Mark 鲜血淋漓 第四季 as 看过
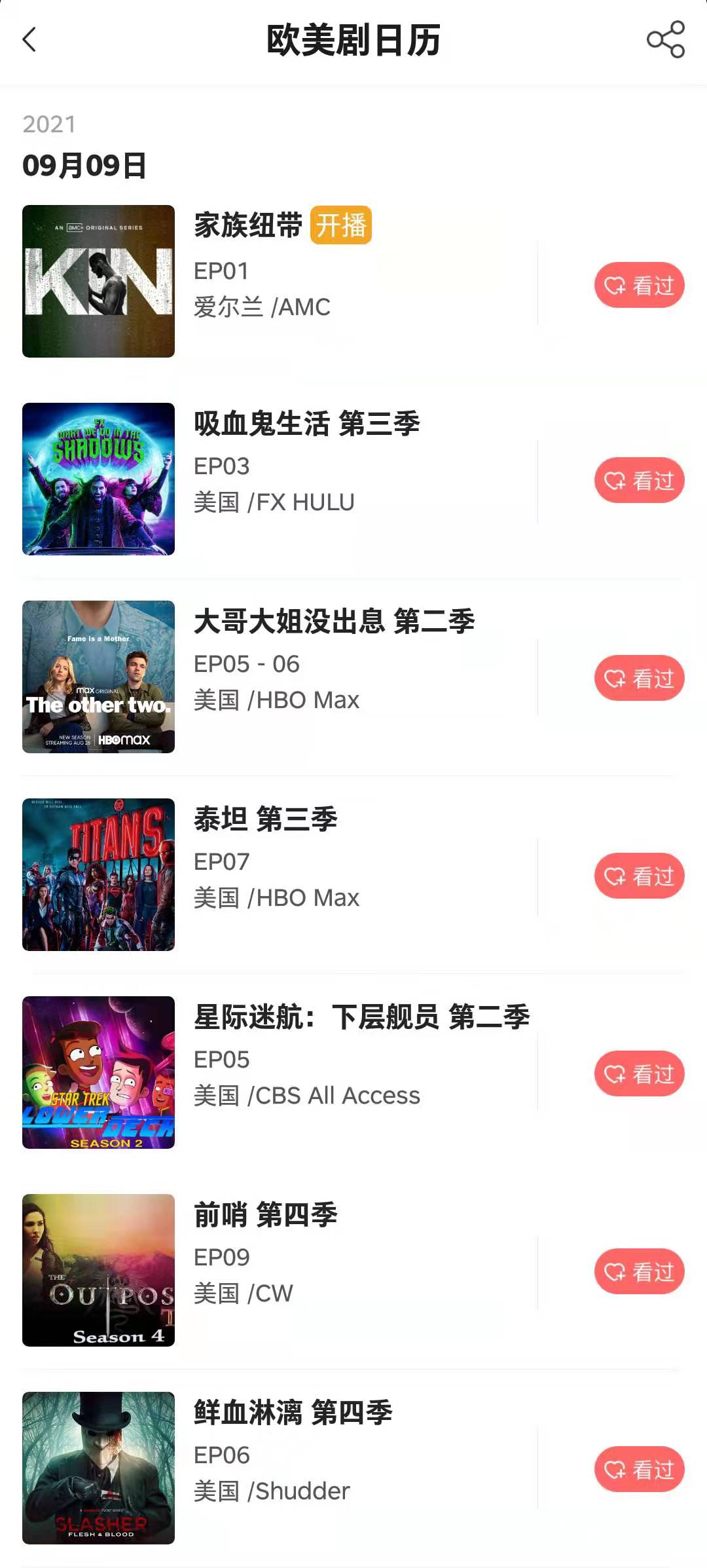 point(639,1469)
